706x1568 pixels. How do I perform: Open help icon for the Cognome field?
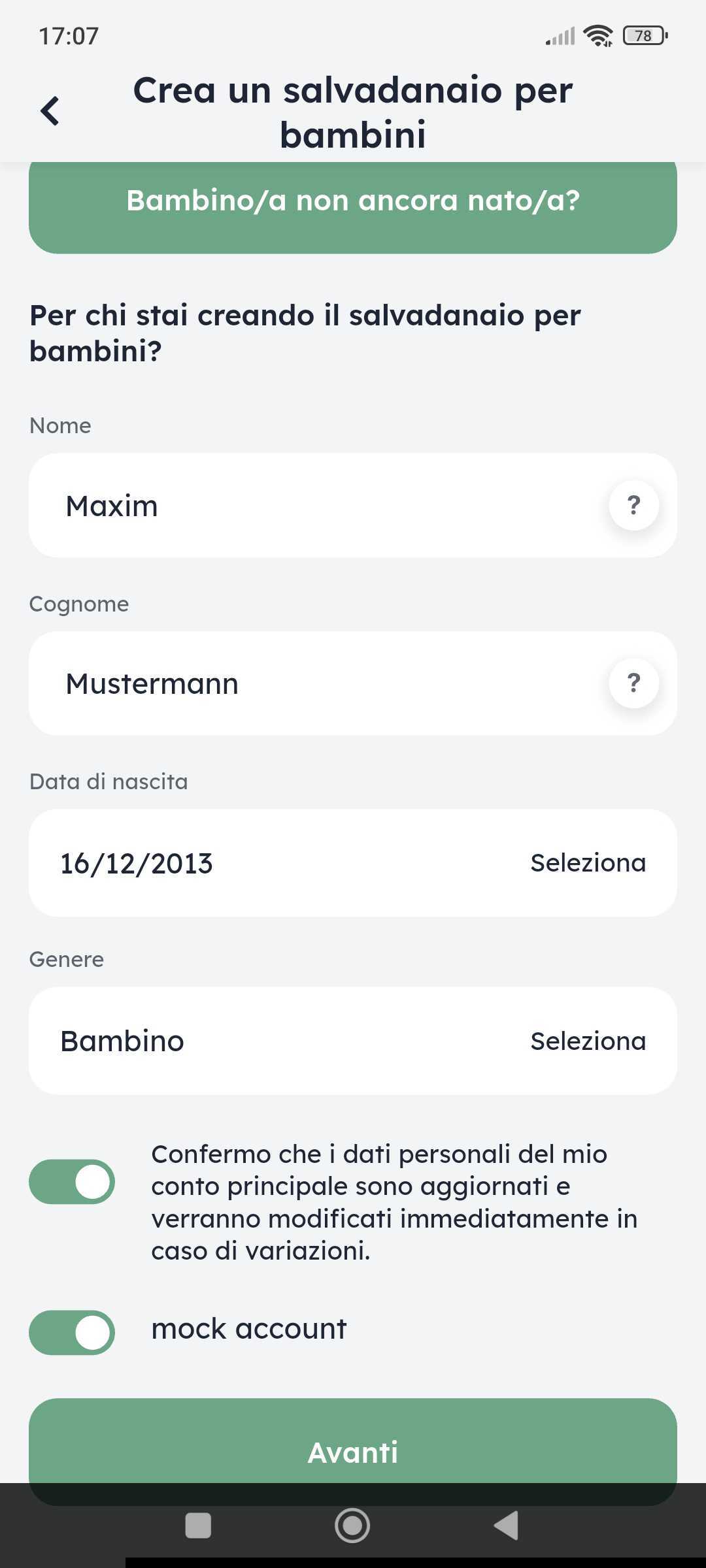(x=633, y=683)
